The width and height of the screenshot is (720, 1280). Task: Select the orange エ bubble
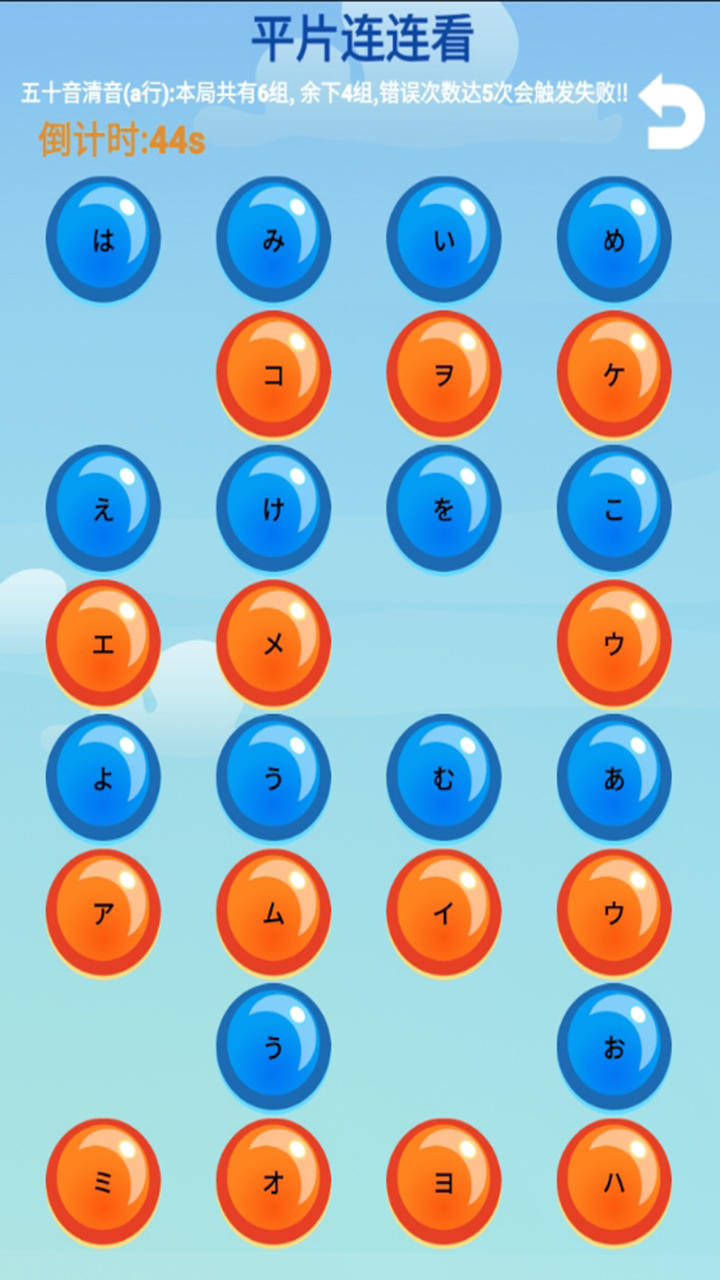pyautogui.click(x=103, y=644)
